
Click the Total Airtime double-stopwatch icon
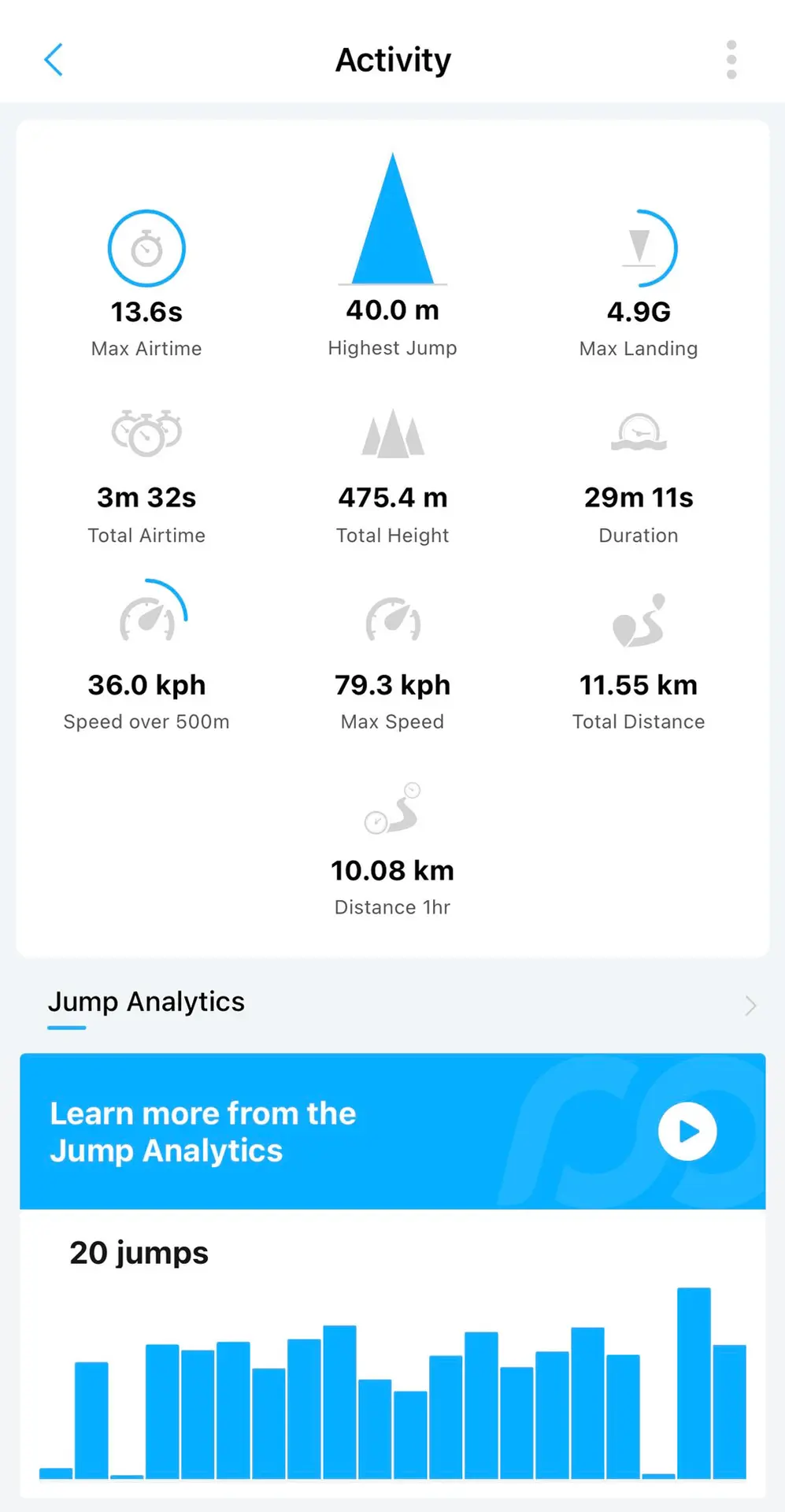[146, 433]
